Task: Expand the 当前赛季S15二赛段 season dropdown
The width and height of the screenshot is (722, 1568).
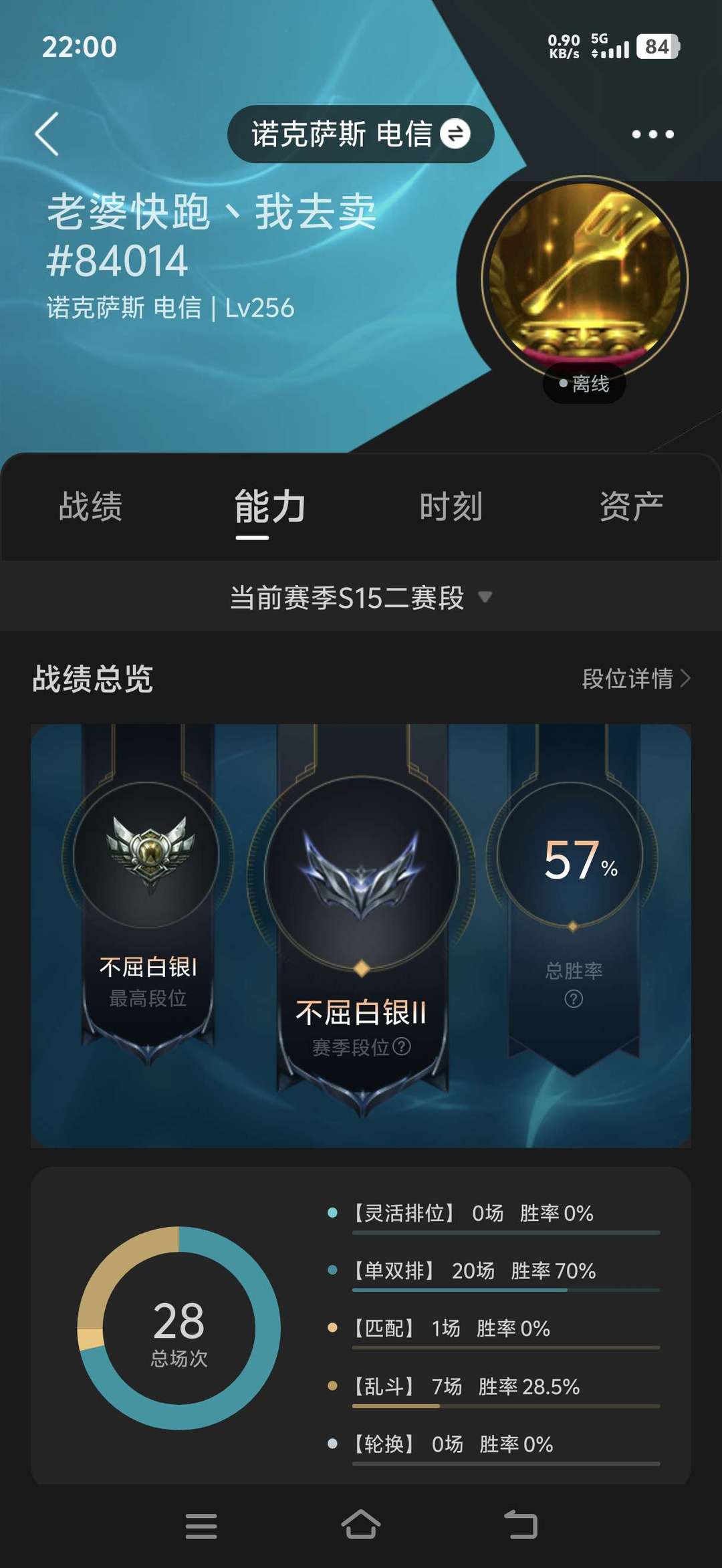Action: 361,597
